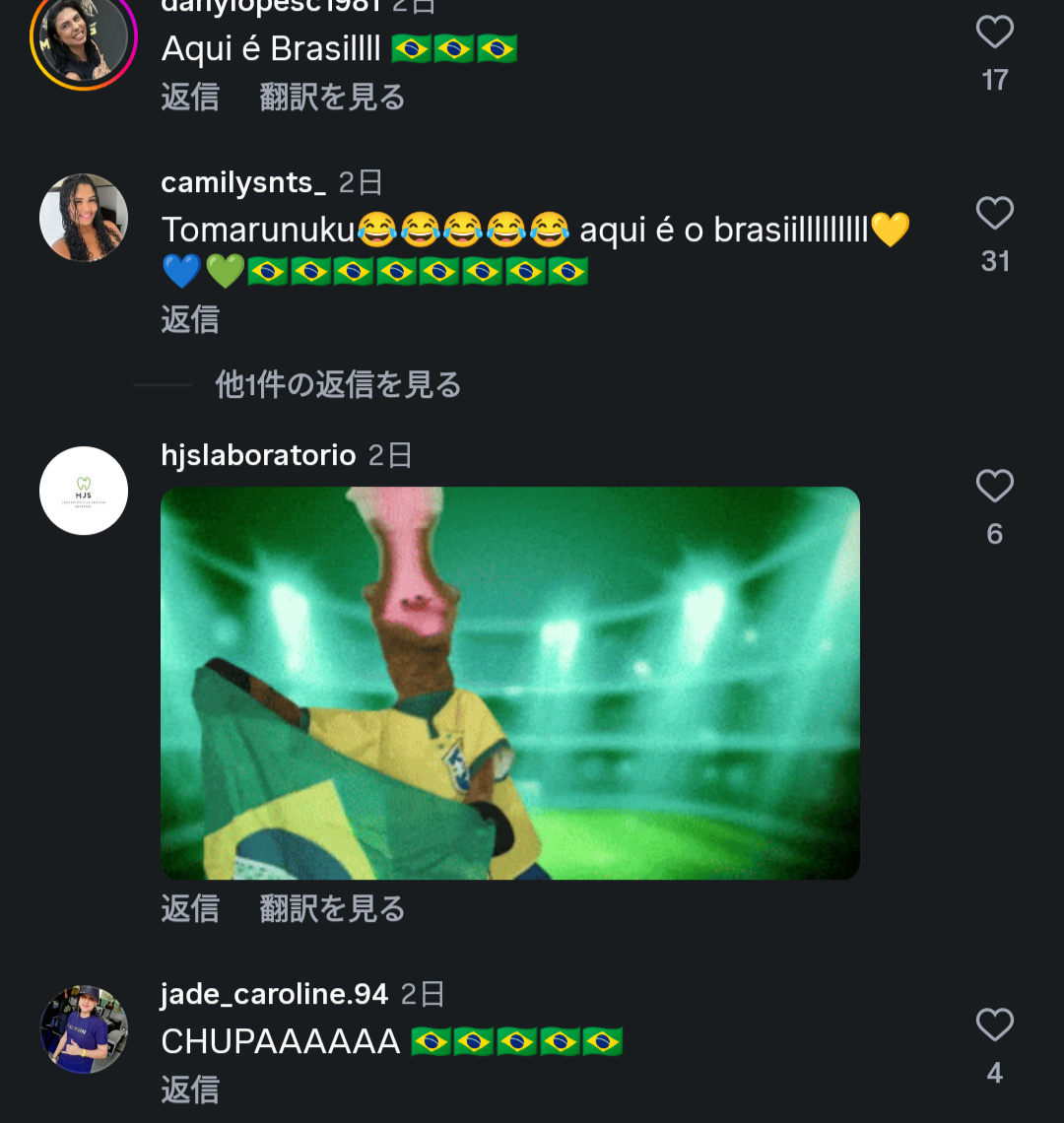Open jade_caroline.94's profile picture
Image resolution: width=1064 pixels, height=1123 pixels.
tap(84, 1029)
